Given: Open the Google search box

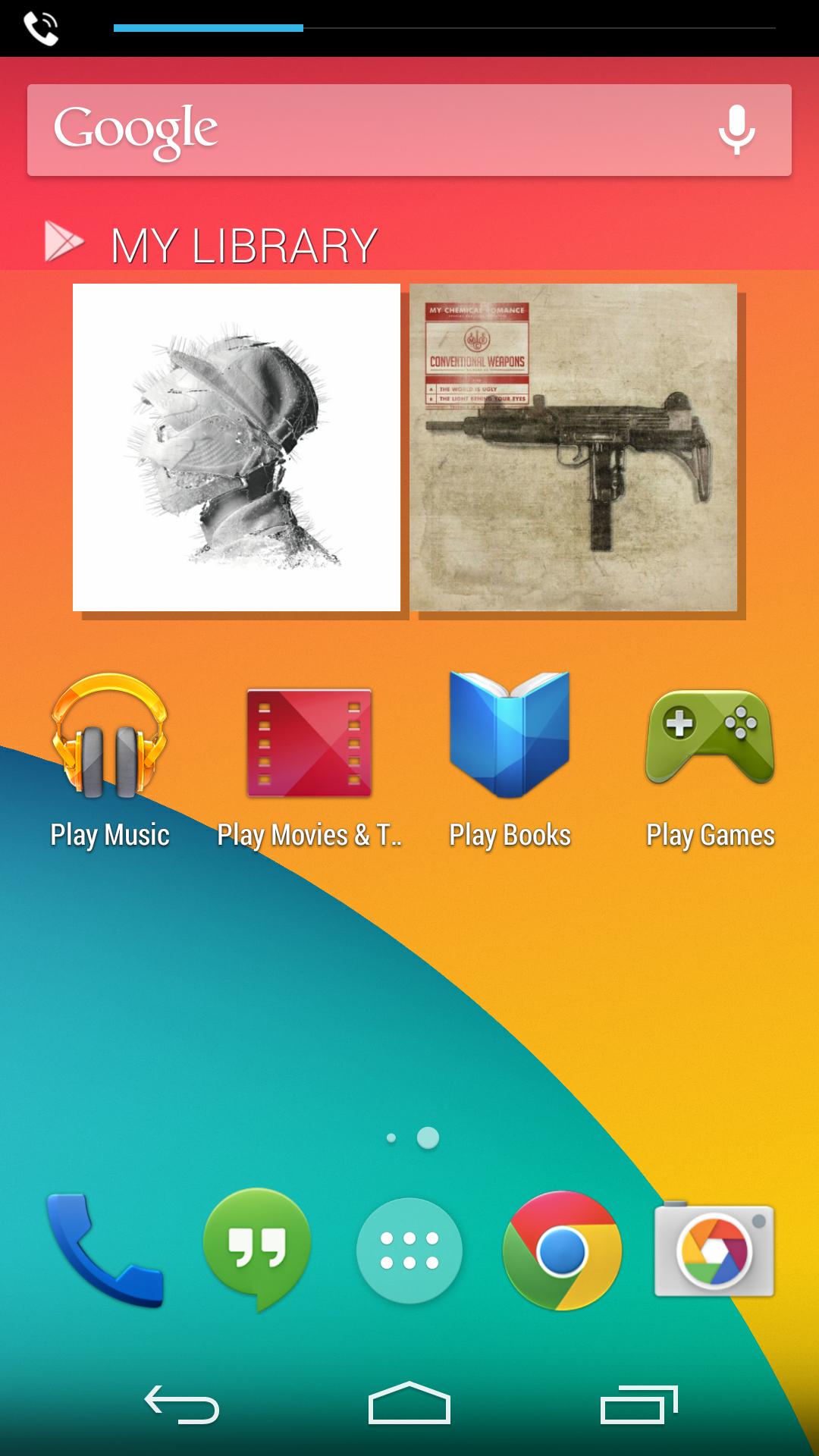Looking at the screenshot, I should pos(364,130).
